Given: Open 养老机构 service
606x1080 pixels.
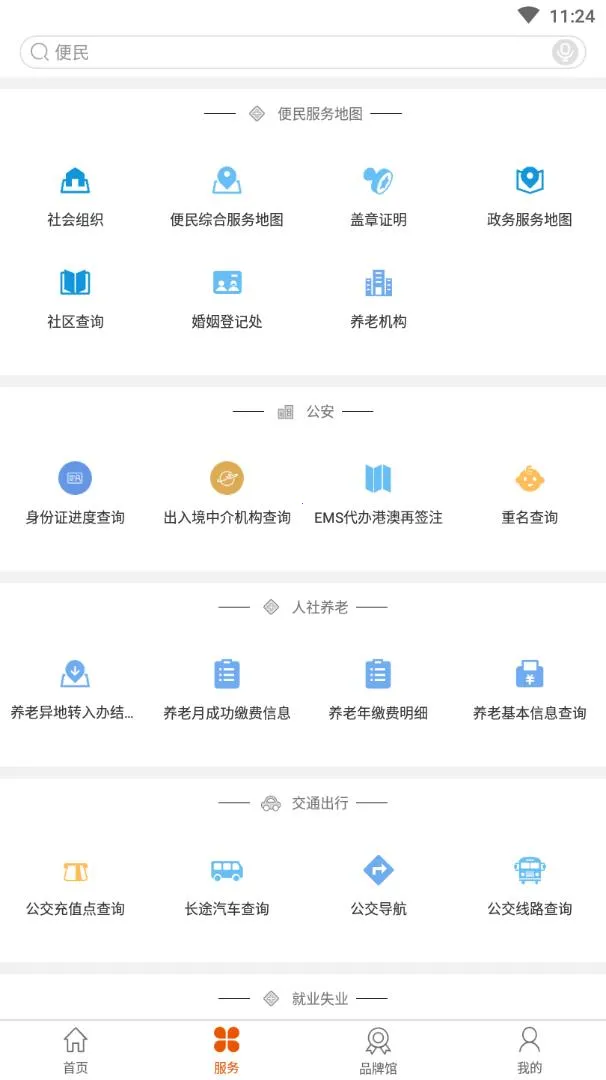Looking at the screenshot, I should coord(378,298).
